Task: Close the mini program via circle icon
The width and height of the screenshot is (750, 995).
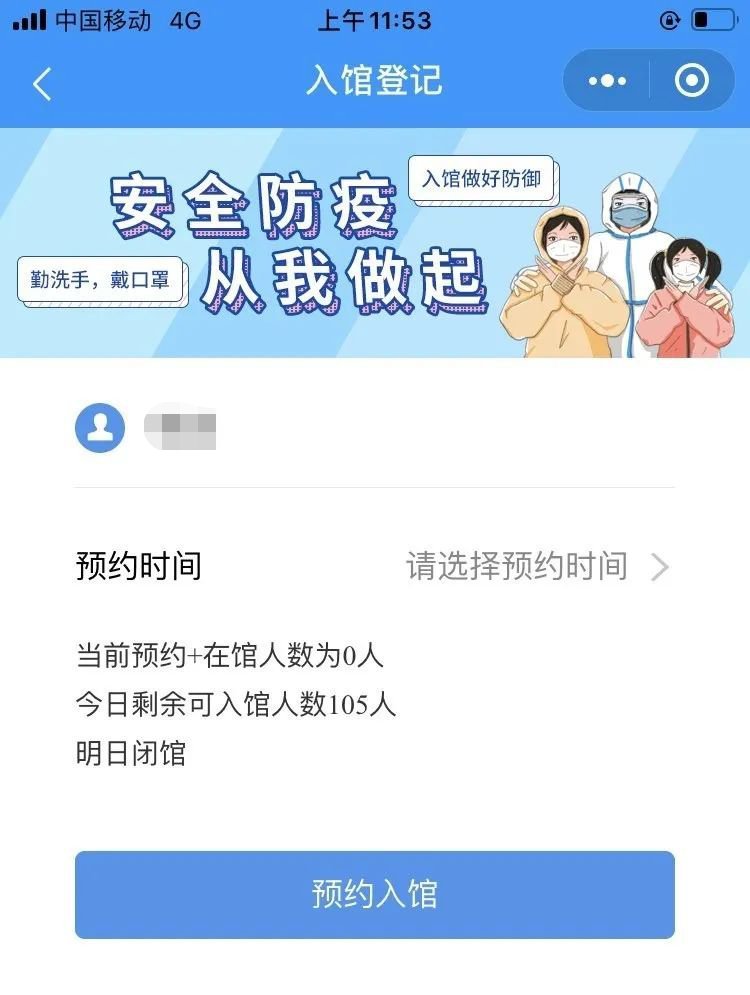Action: [x=692, y=81]
